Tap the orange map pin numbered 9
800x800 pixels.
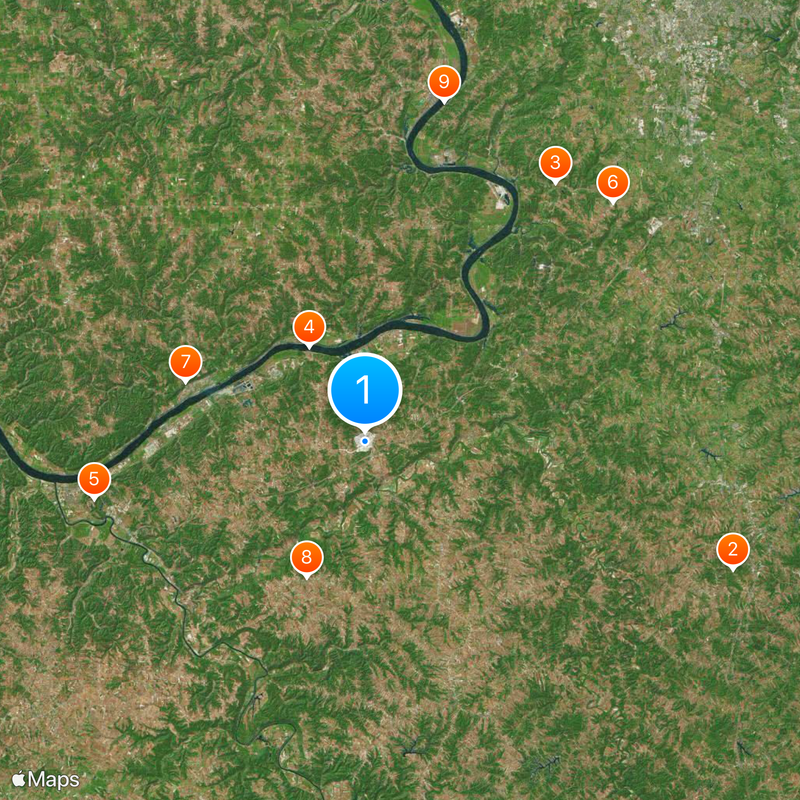point(443,82)
